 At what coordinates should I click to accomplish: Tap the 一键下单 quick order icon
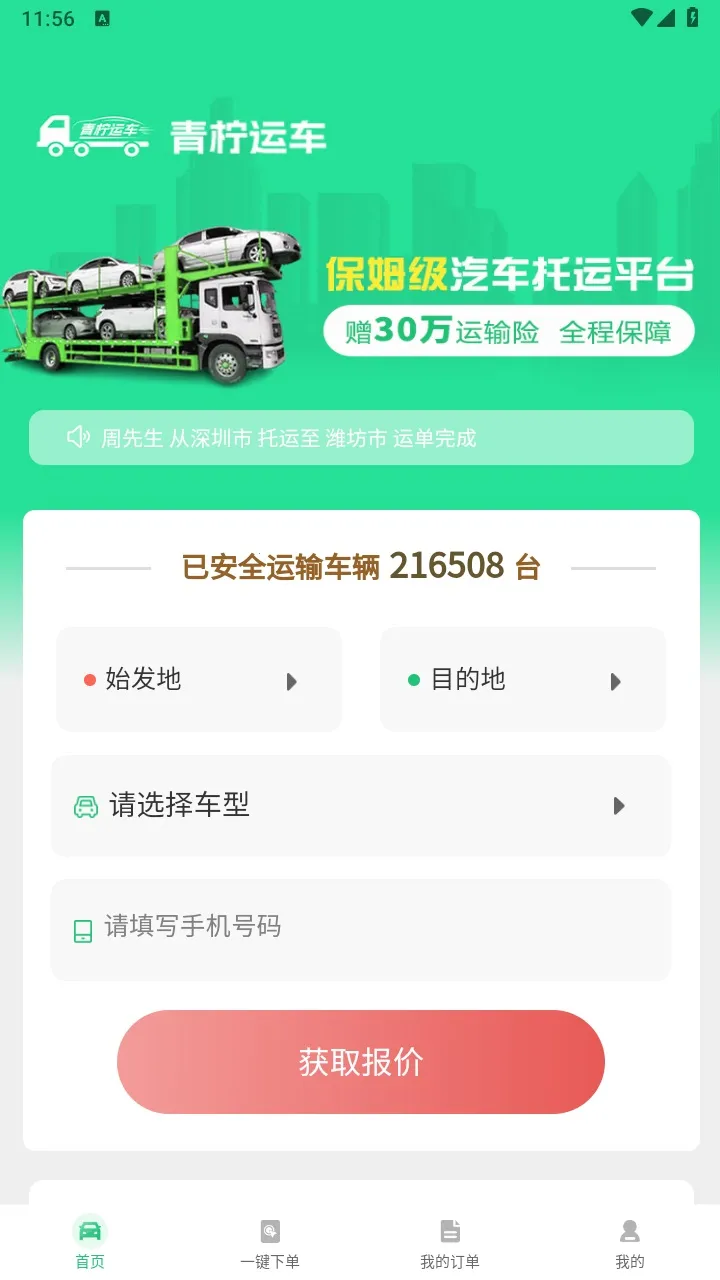pos(269,1230)
